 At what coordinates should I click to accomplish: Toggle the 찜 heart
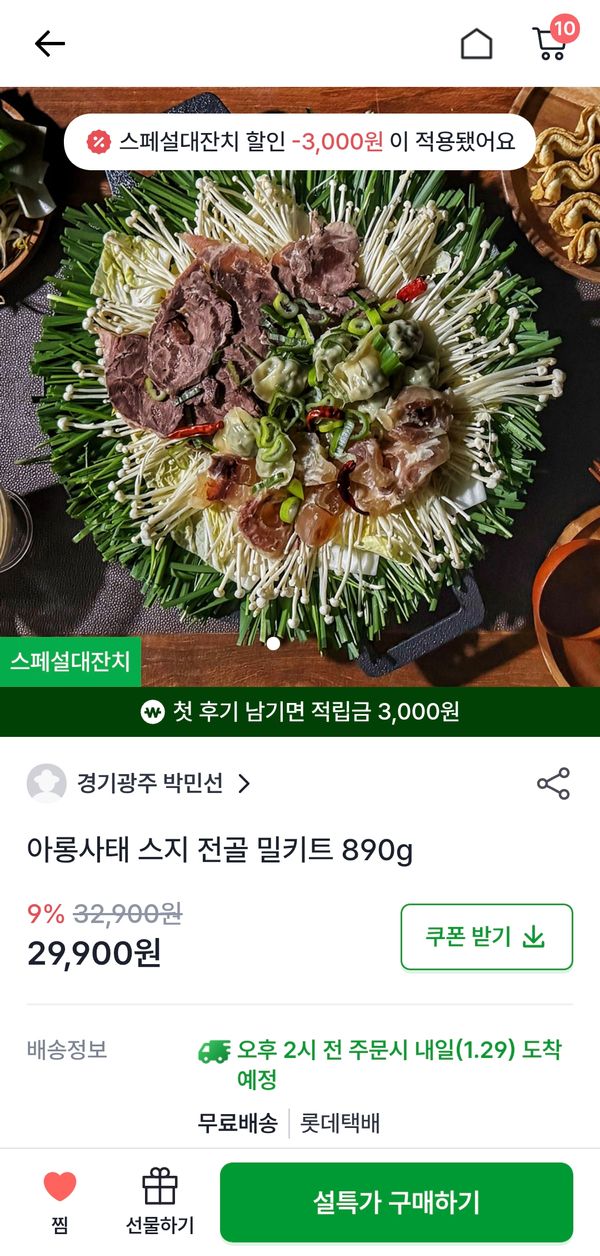coord(60,1199)
